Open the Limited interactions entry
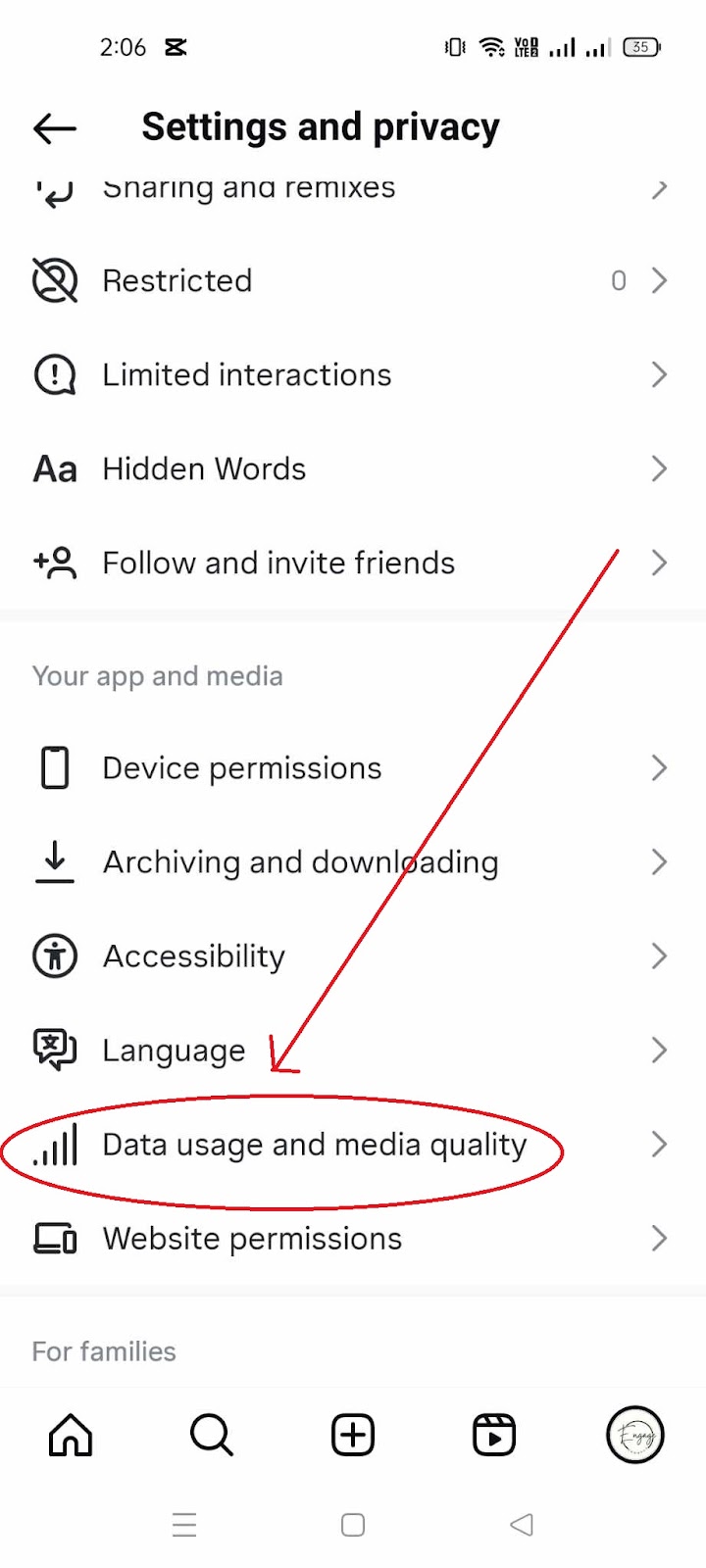This screenshot has height=1568, width=706. (246, 374)
